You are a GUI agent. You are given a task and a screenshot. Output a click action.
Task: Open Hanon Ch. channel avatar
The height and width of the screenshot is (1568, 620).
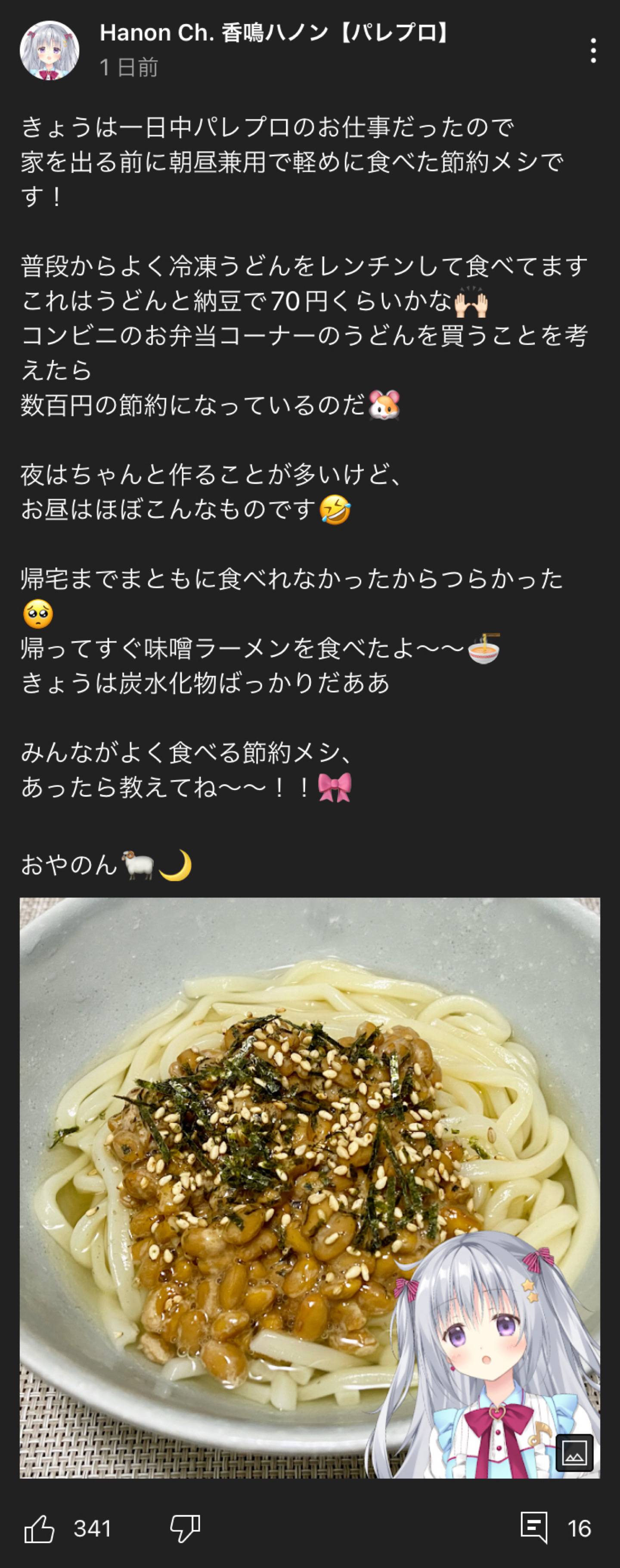49,50
